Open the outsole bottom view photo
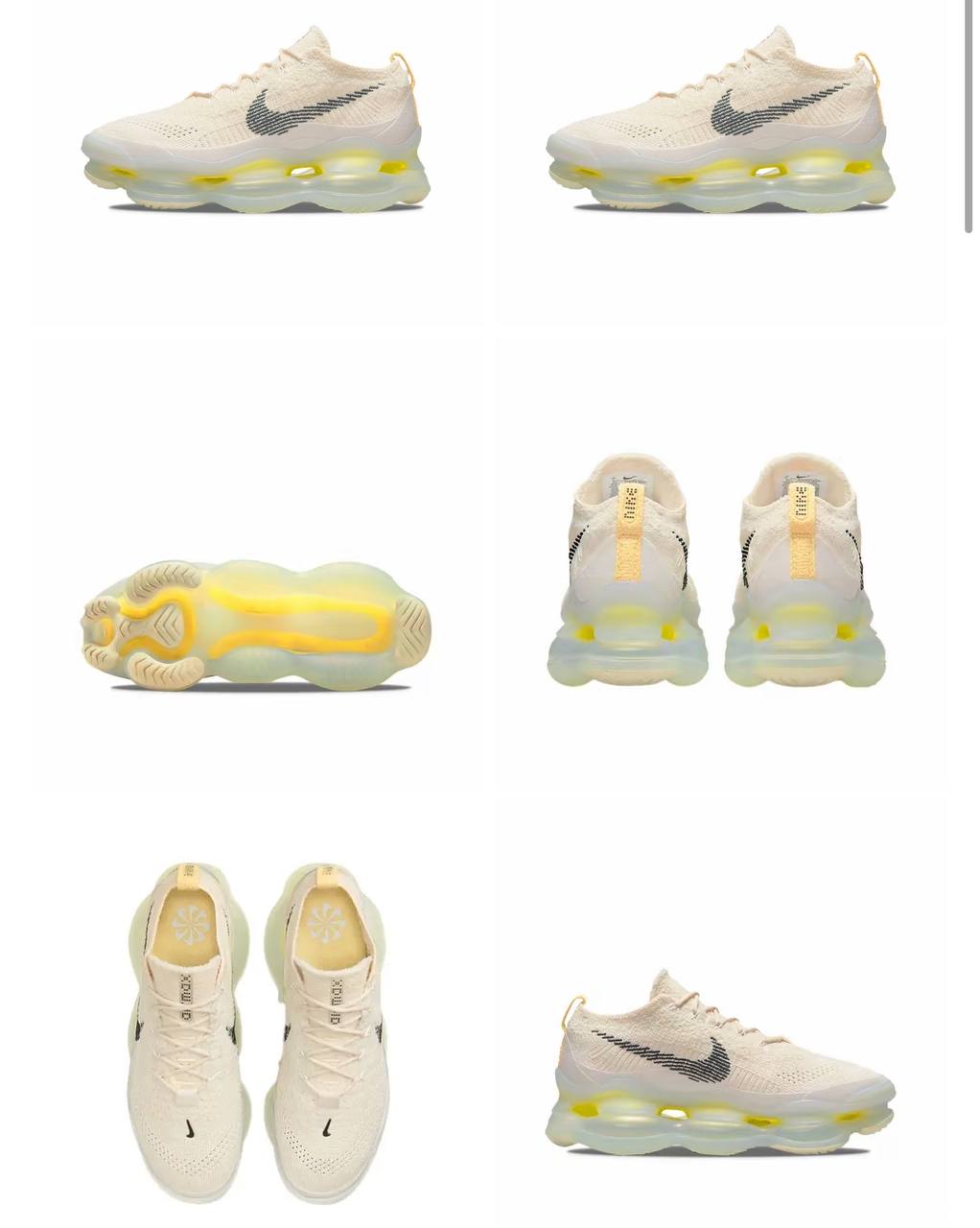The height and width of the screenshot is (1228, 980). (x=255, y=626)
